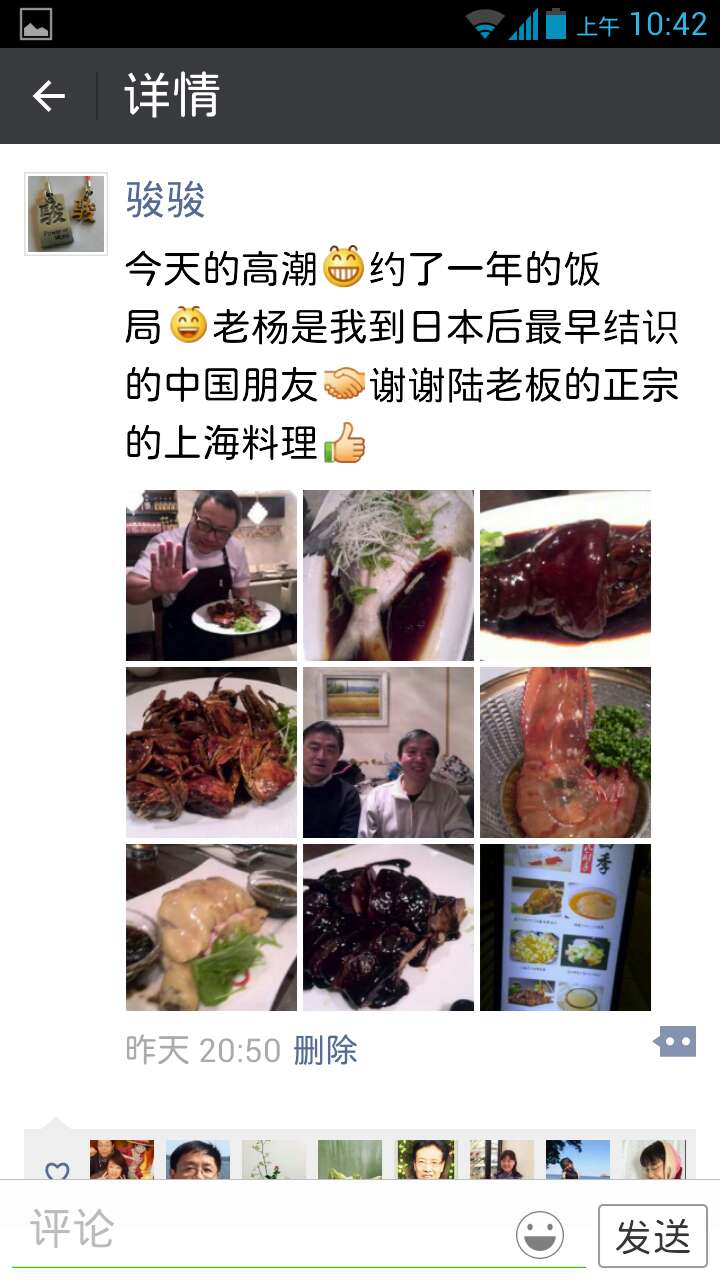The image size is (720, 1280).
Task: Open photo of chef holding a plate
Action: 211,575
